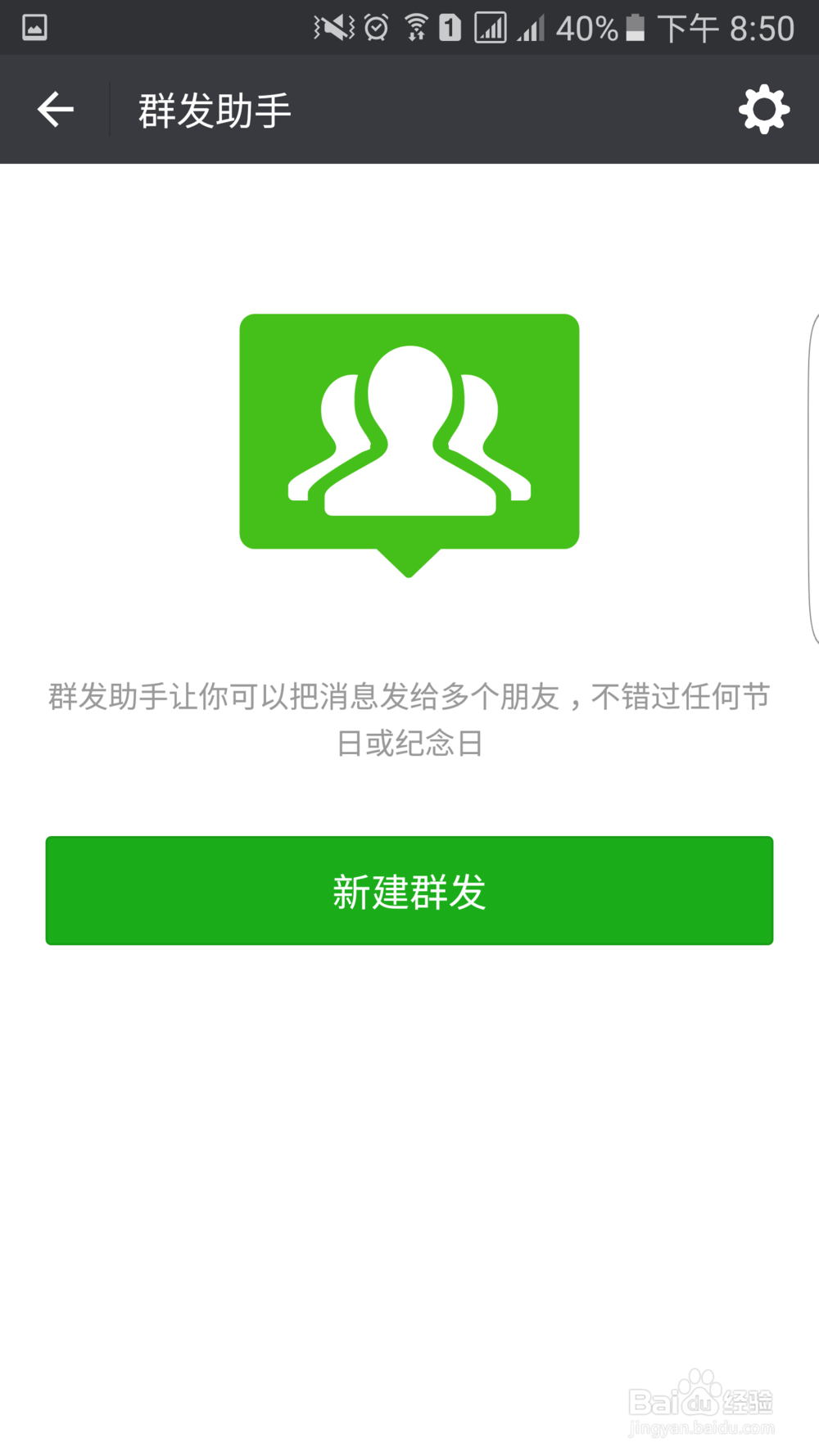Tap the cellular signal strength icon
Image resolution: width=819 pixels, height=1456 pixels.
532,27
